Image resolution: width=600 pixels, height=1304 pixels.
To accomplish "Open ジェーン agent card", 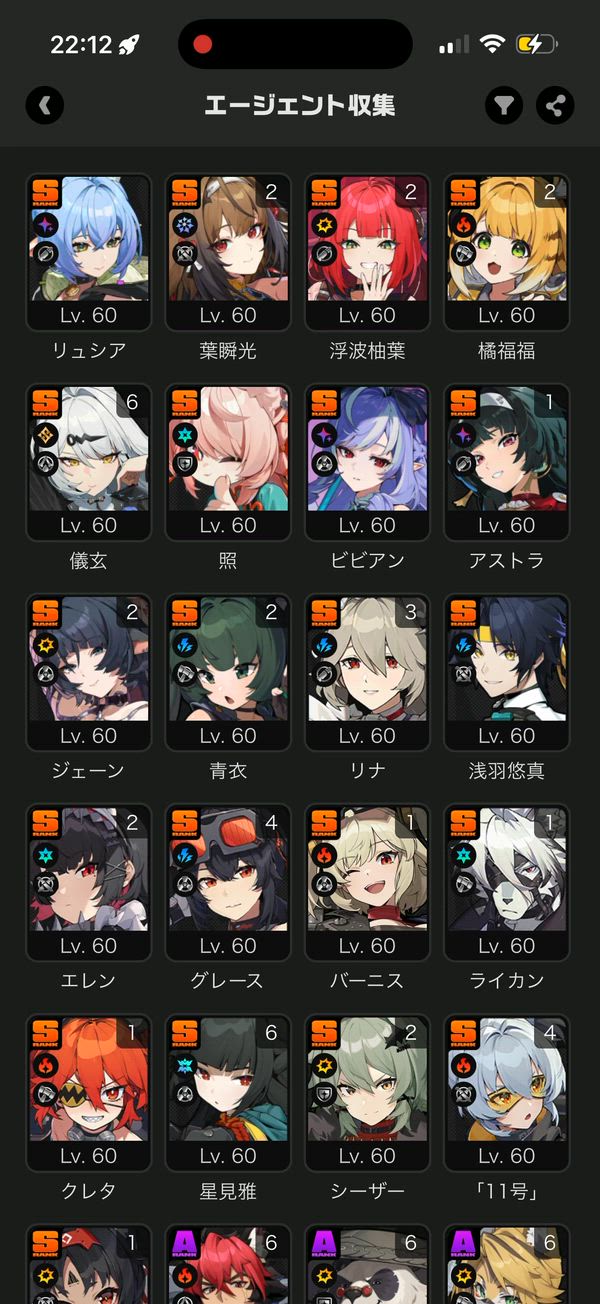I will click(89, 672).
